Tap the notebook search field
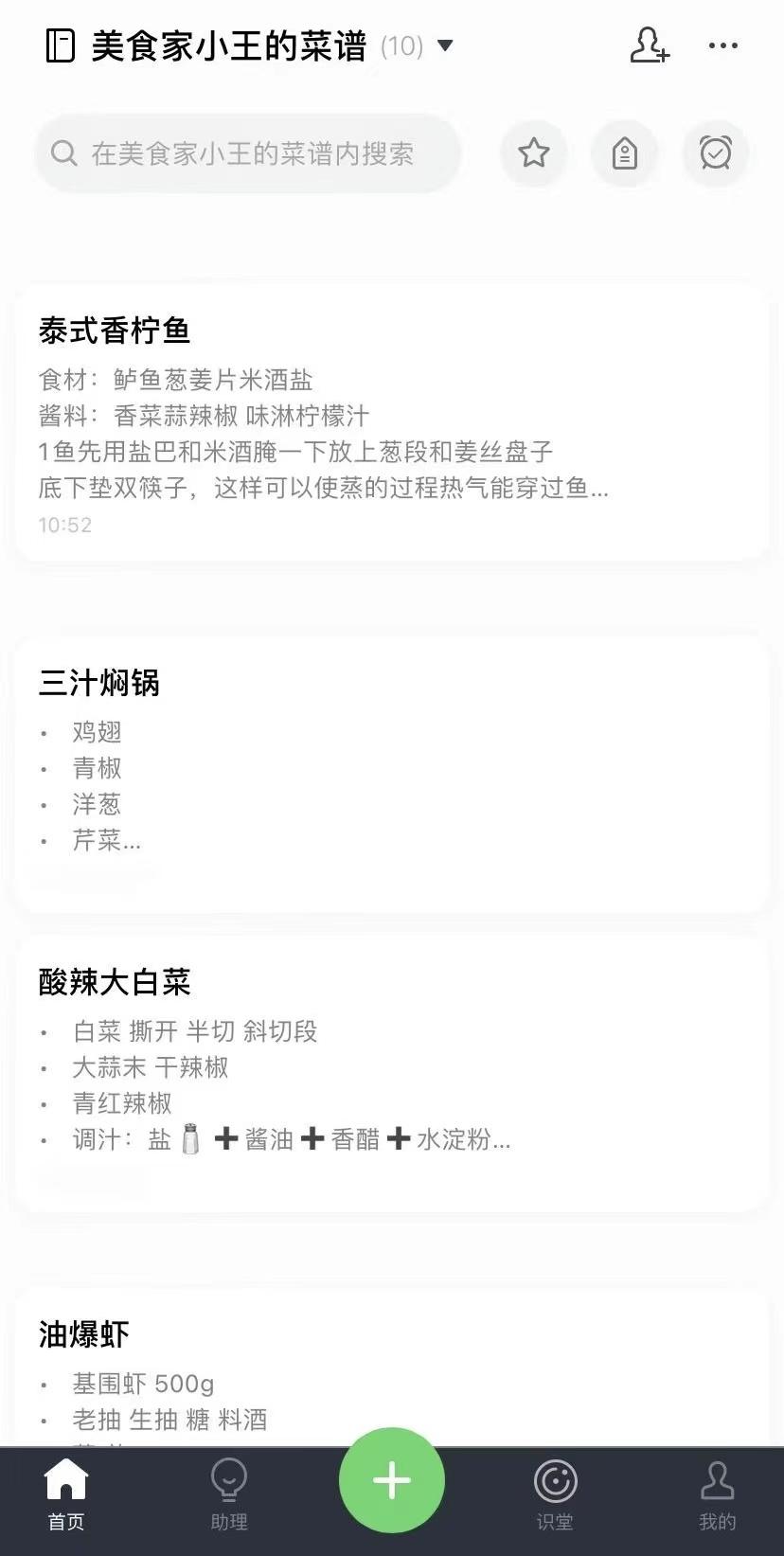 [x=248, y=153]
